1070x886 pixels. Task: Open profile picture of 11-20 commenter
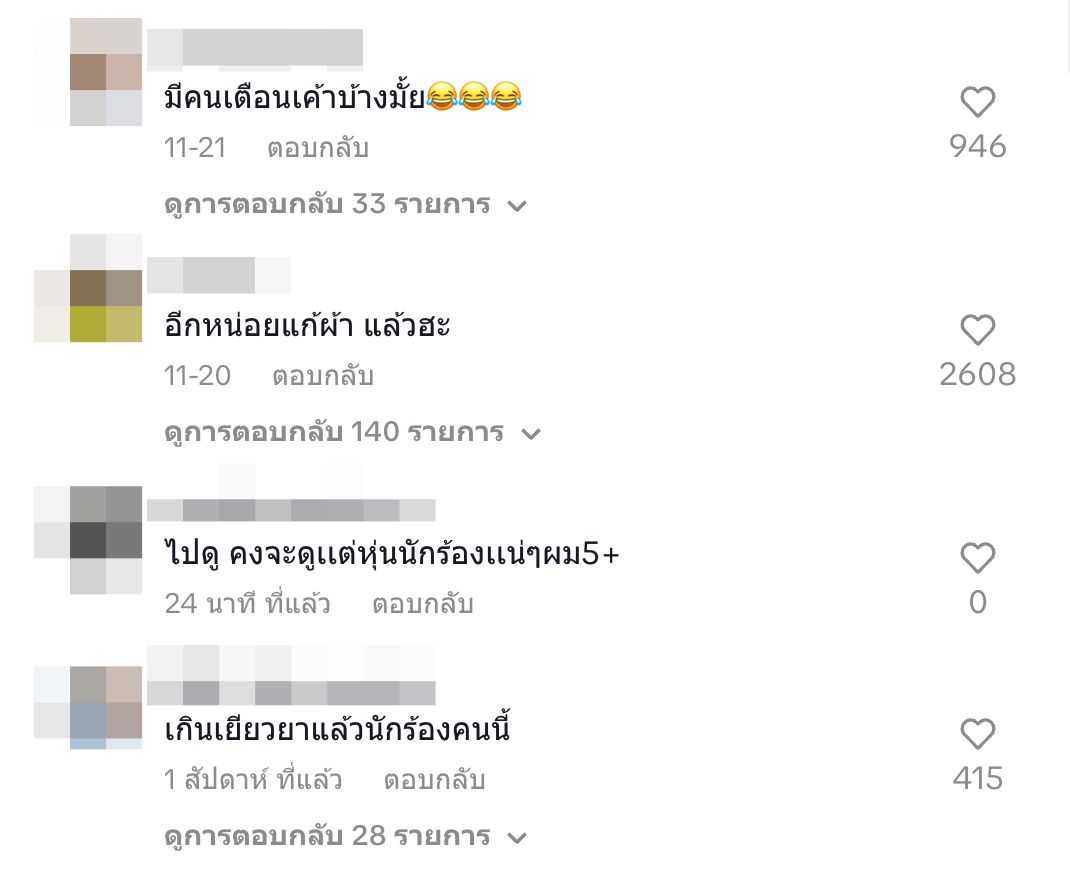[105, 290]
